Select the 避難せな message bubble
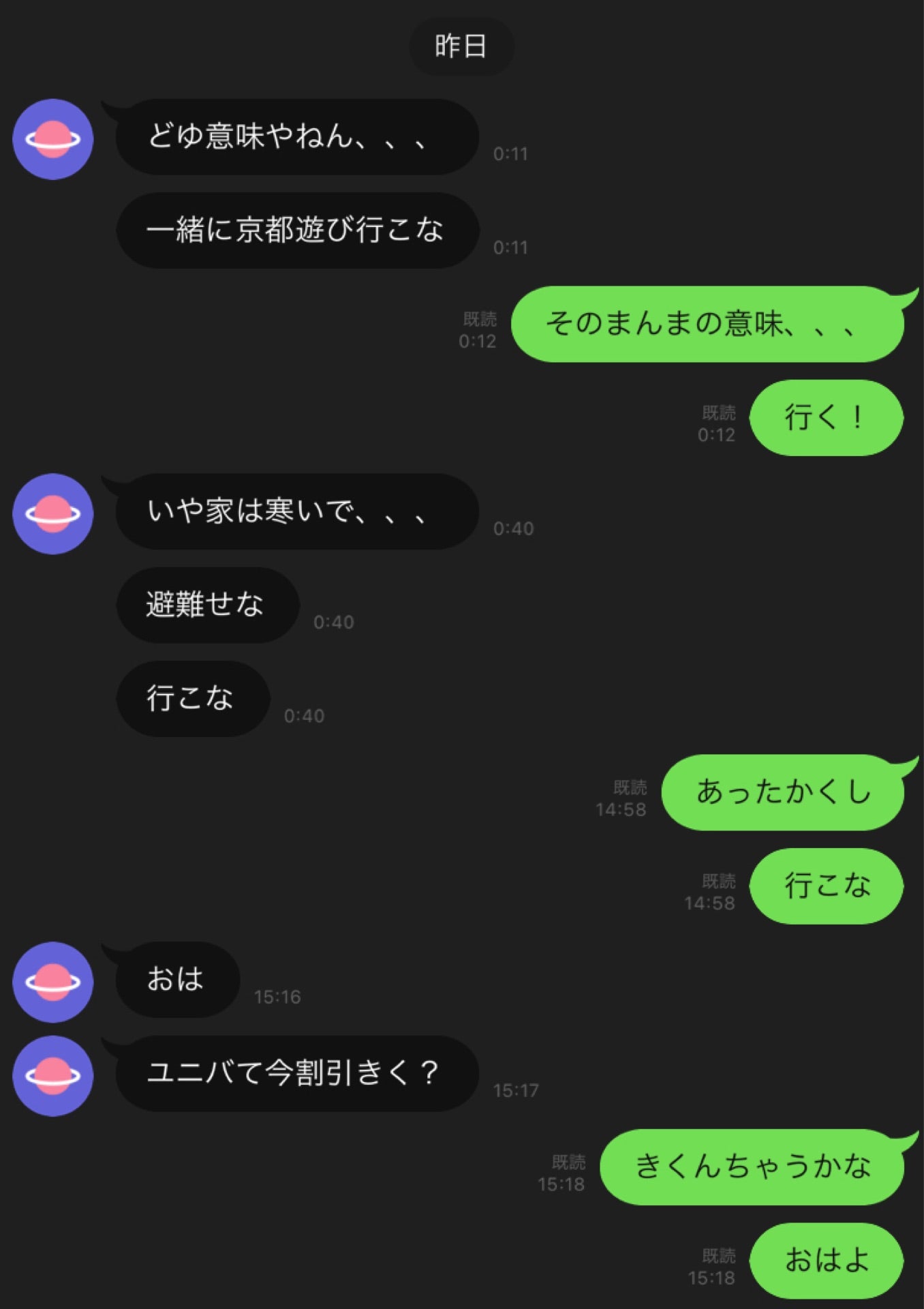924x1309 pixels. 206,606
